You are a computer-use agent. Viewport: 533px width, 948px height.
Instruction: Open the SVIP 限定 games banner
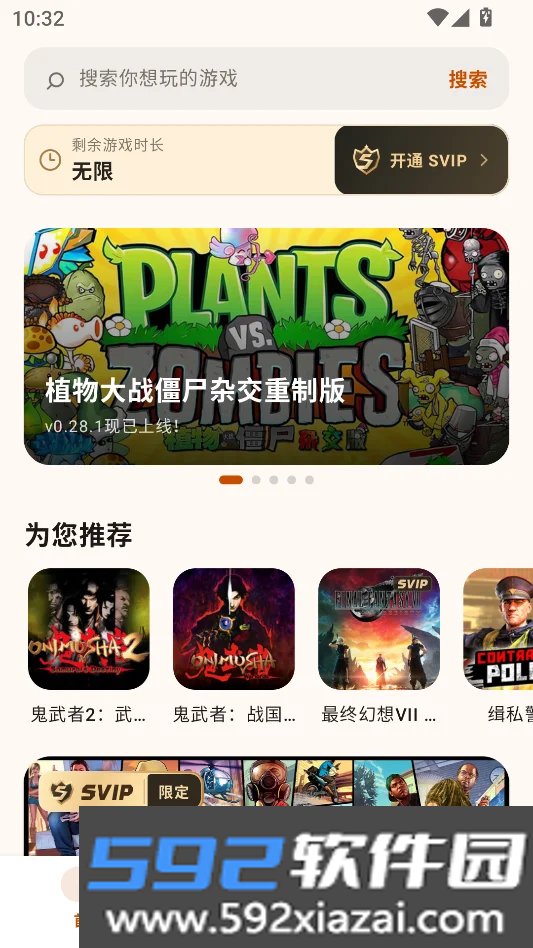click(x=266, y=781)
